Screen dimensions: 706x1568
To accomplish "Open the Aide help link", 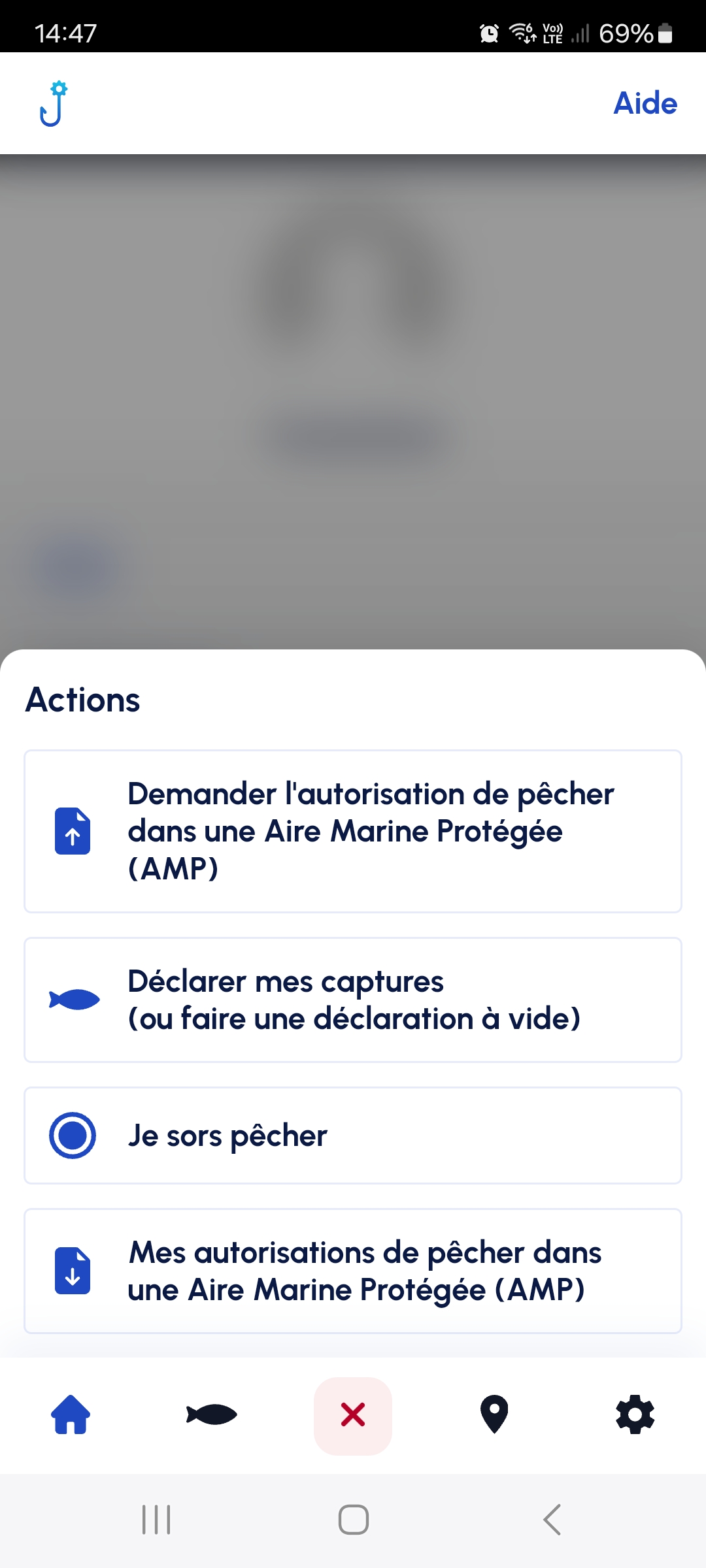I will [x=645, y=103].
